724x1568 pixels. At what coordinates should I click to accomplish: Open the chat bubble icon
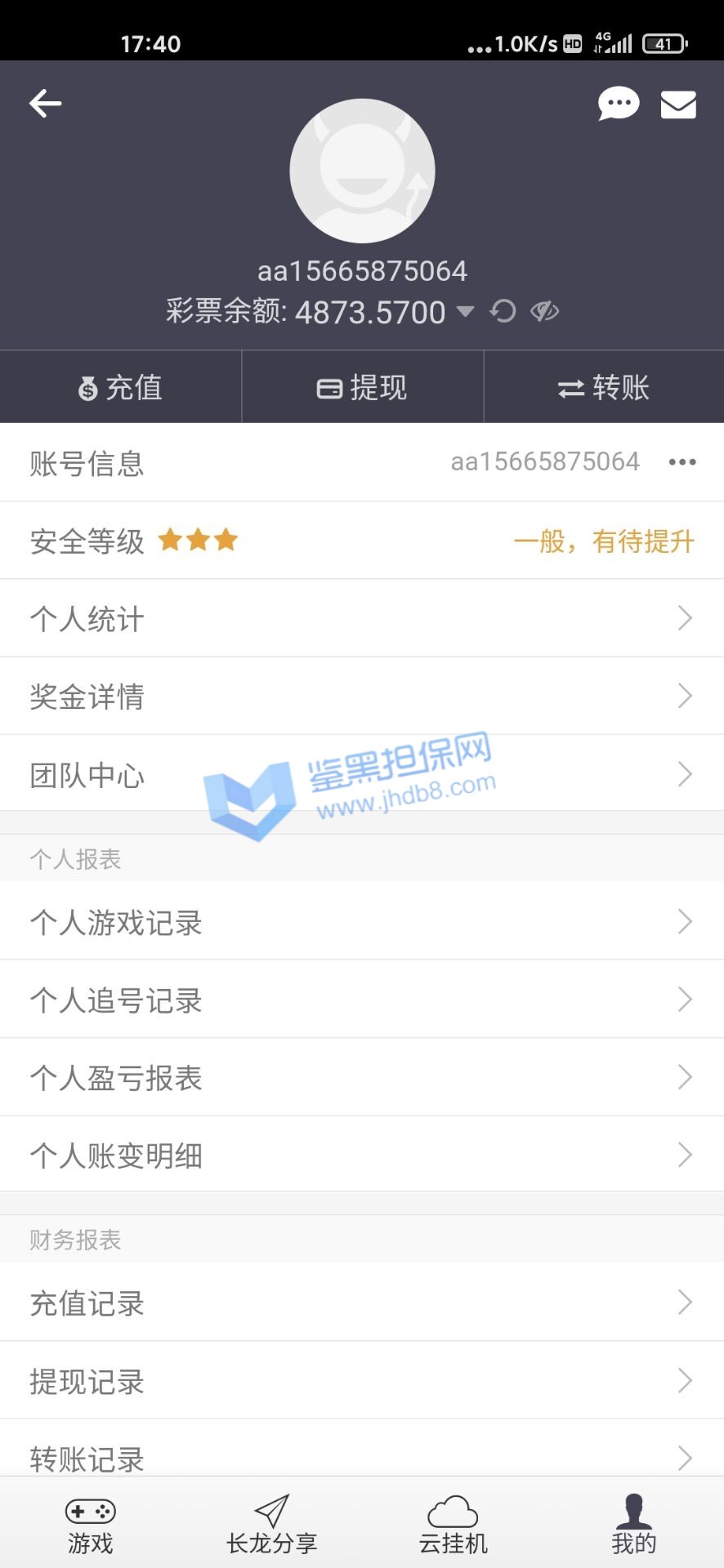(619, 104)
